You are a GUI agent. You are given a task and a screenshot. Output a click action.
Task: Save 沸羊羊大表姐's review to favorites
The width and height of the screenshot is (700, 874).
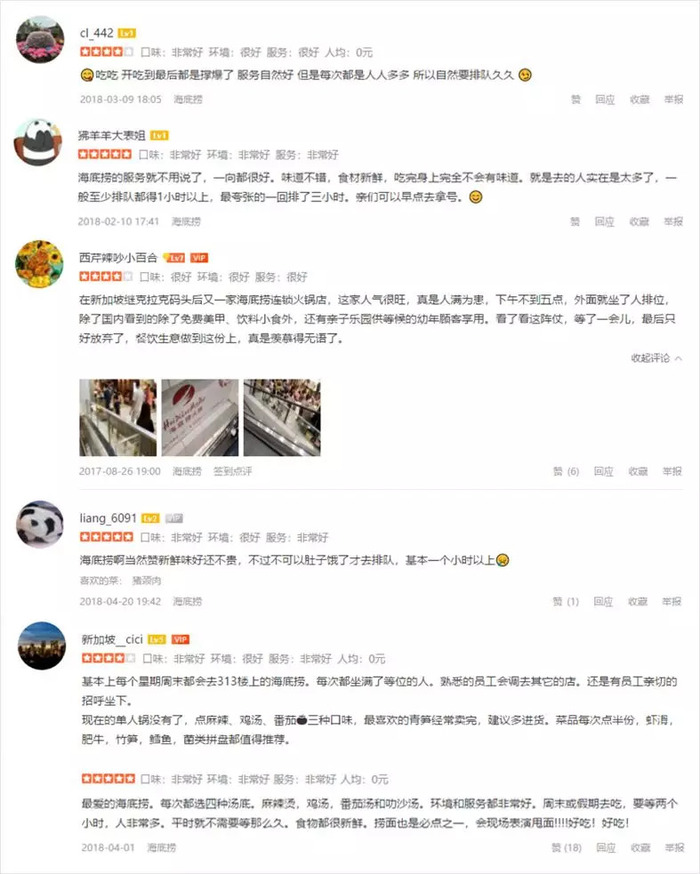[639, 222]
